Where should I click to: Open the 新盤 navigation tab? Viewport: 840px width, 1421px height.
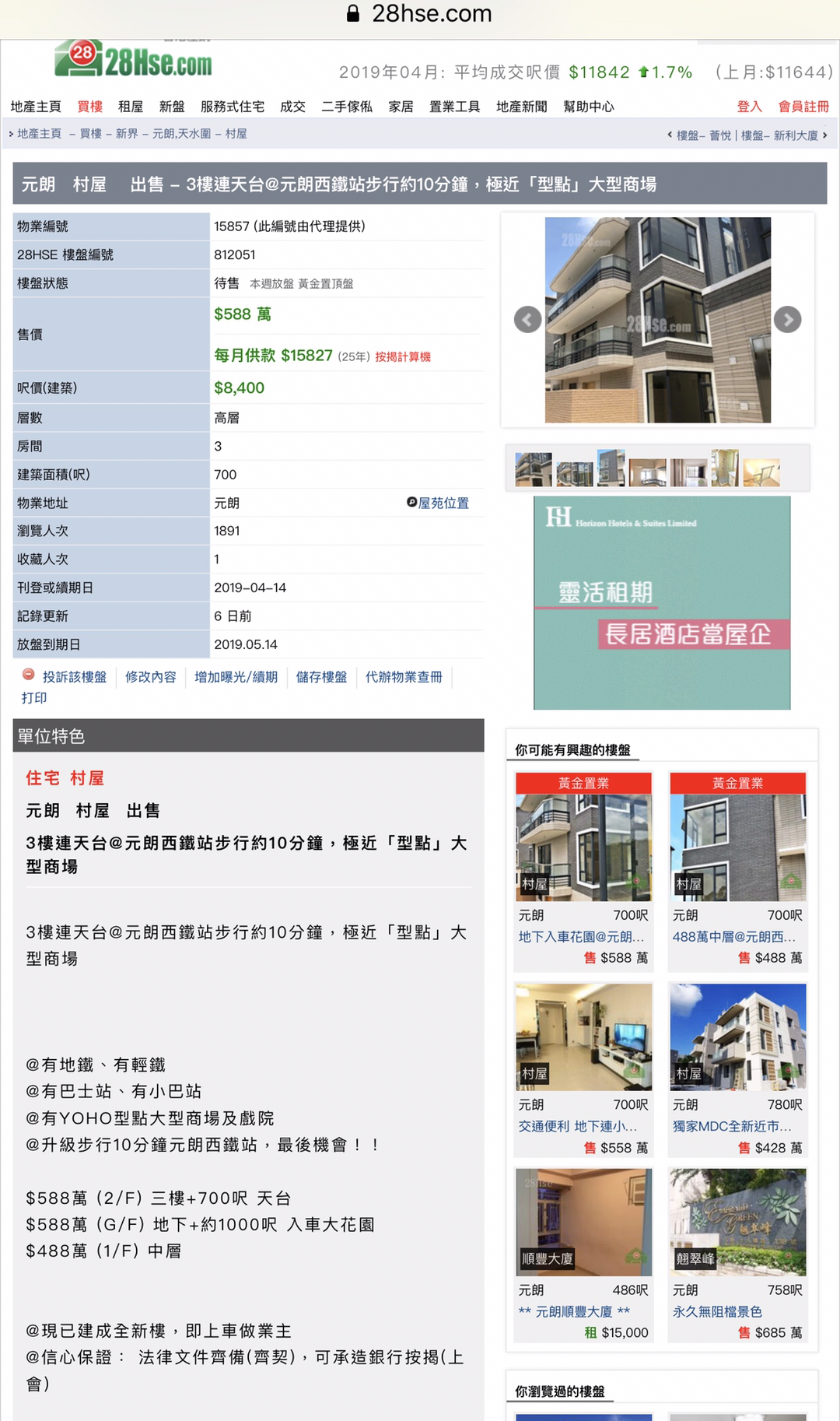tap(172, 107)
